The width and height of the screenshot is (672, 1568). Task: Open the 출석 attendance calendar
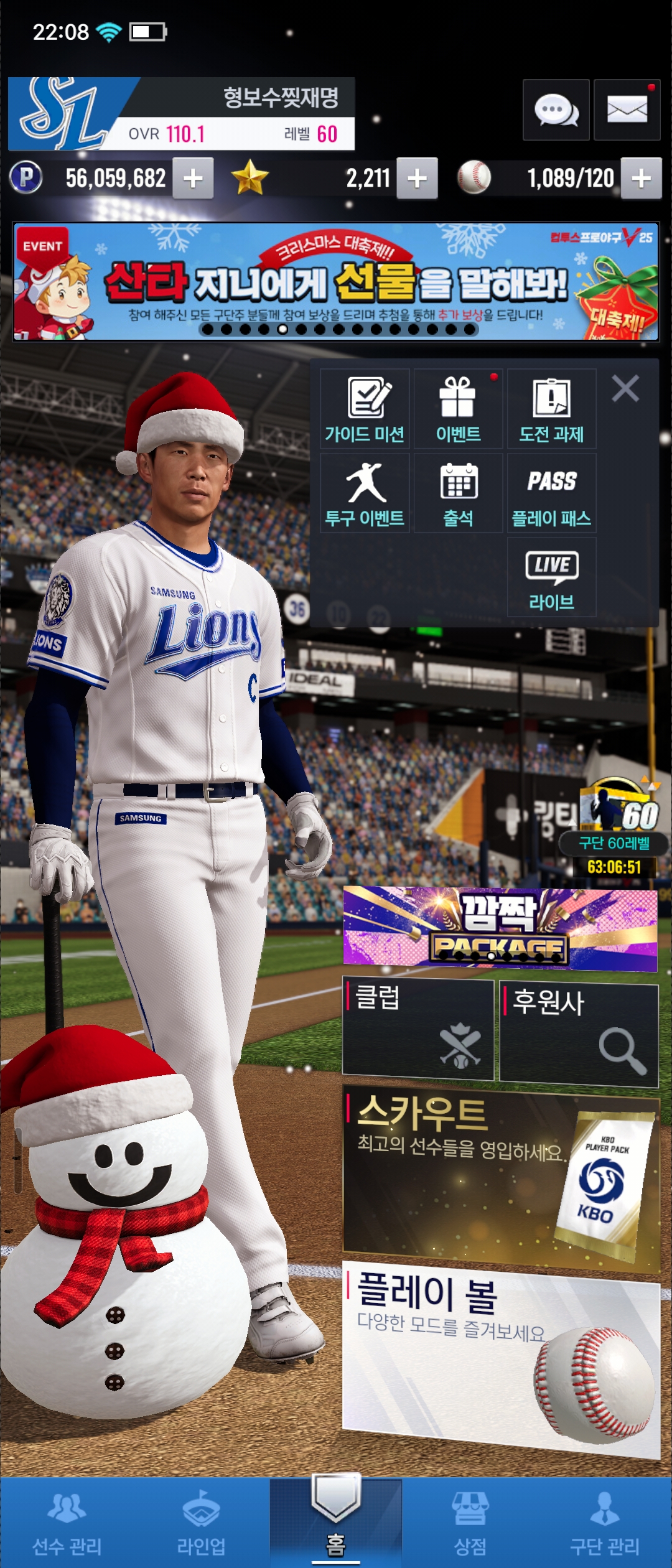[x=458, y=493]
